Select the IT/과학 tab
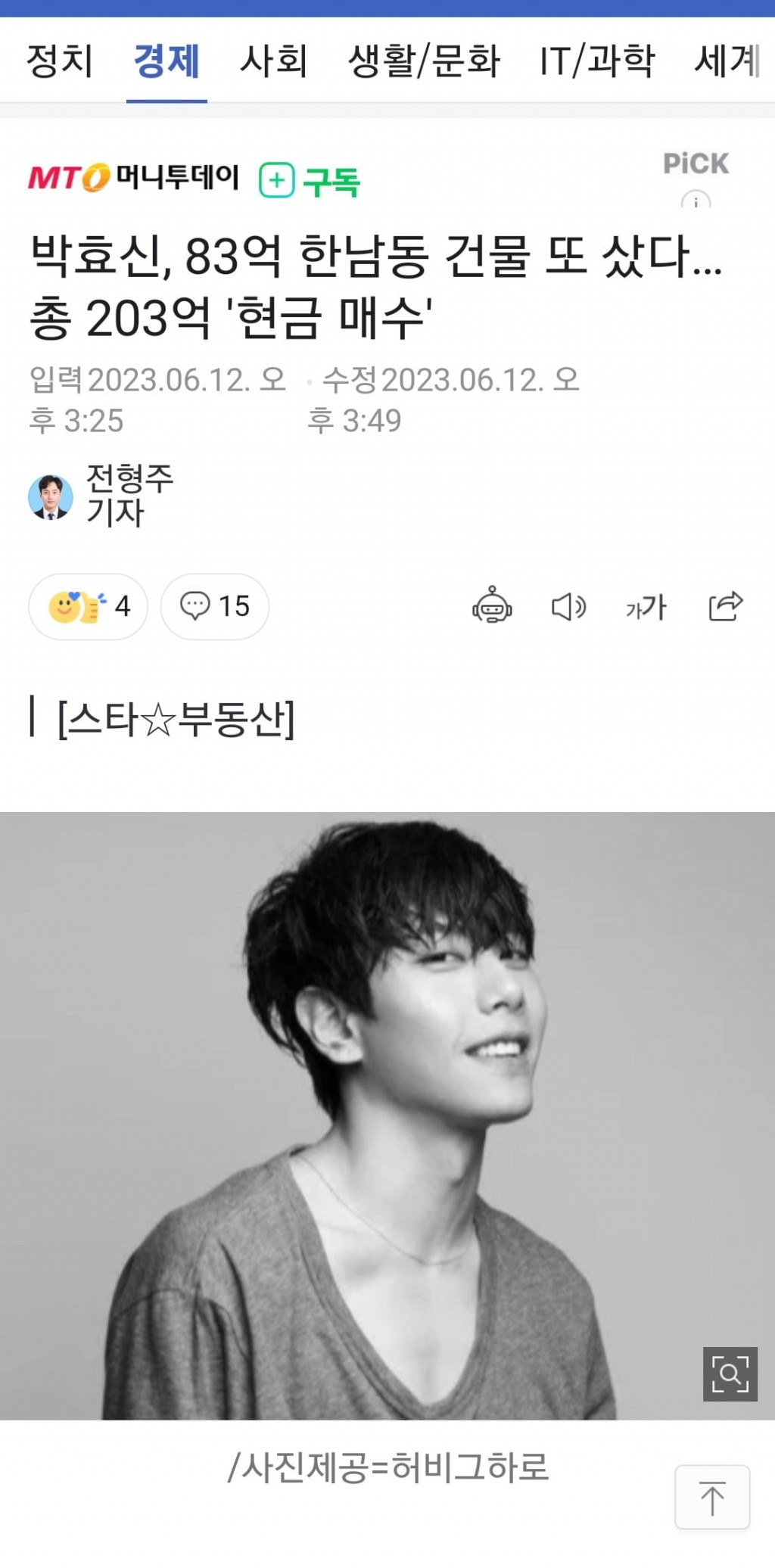This screenshot has width=775, height=1568. (596, 61)
